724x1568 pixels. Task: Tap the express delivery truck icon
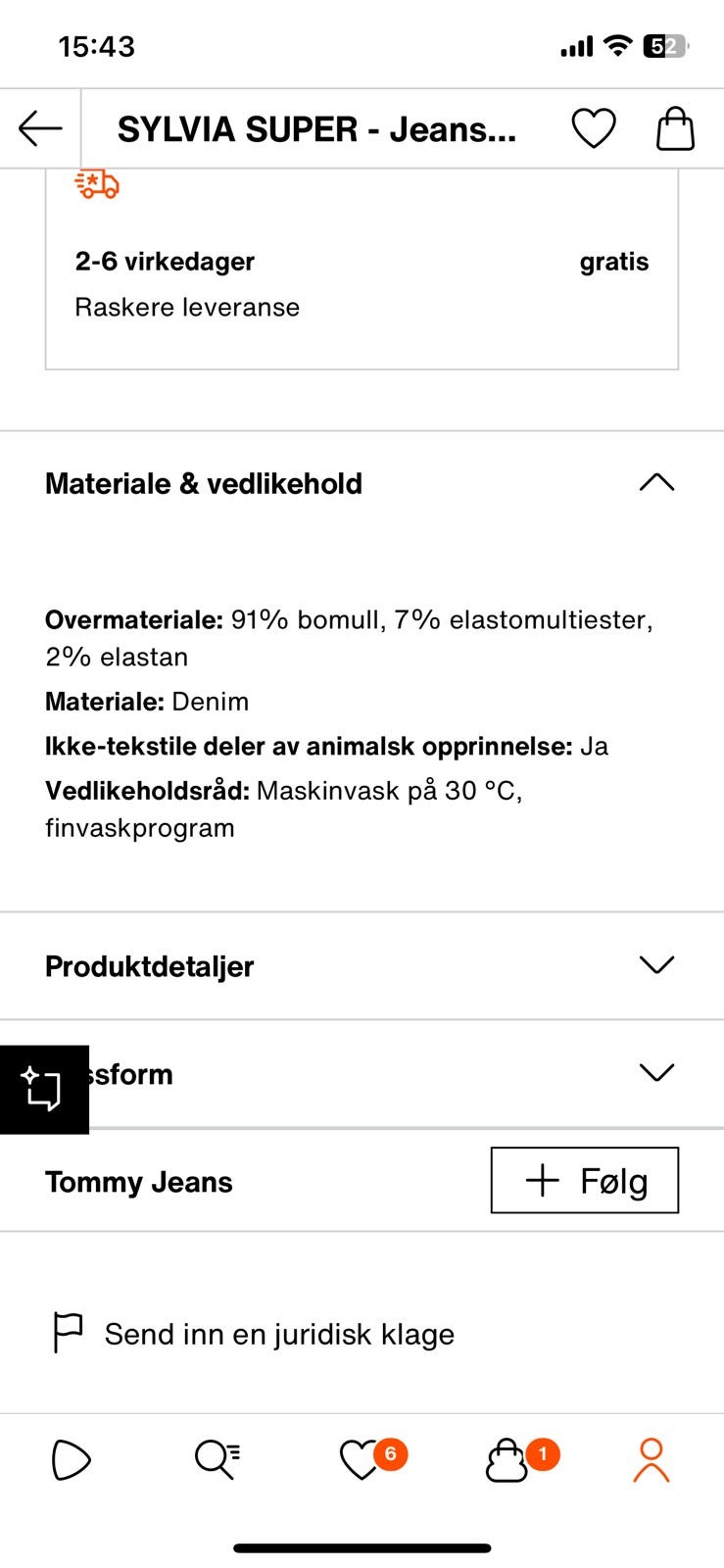pyautogui.click(x=95, y=184)
